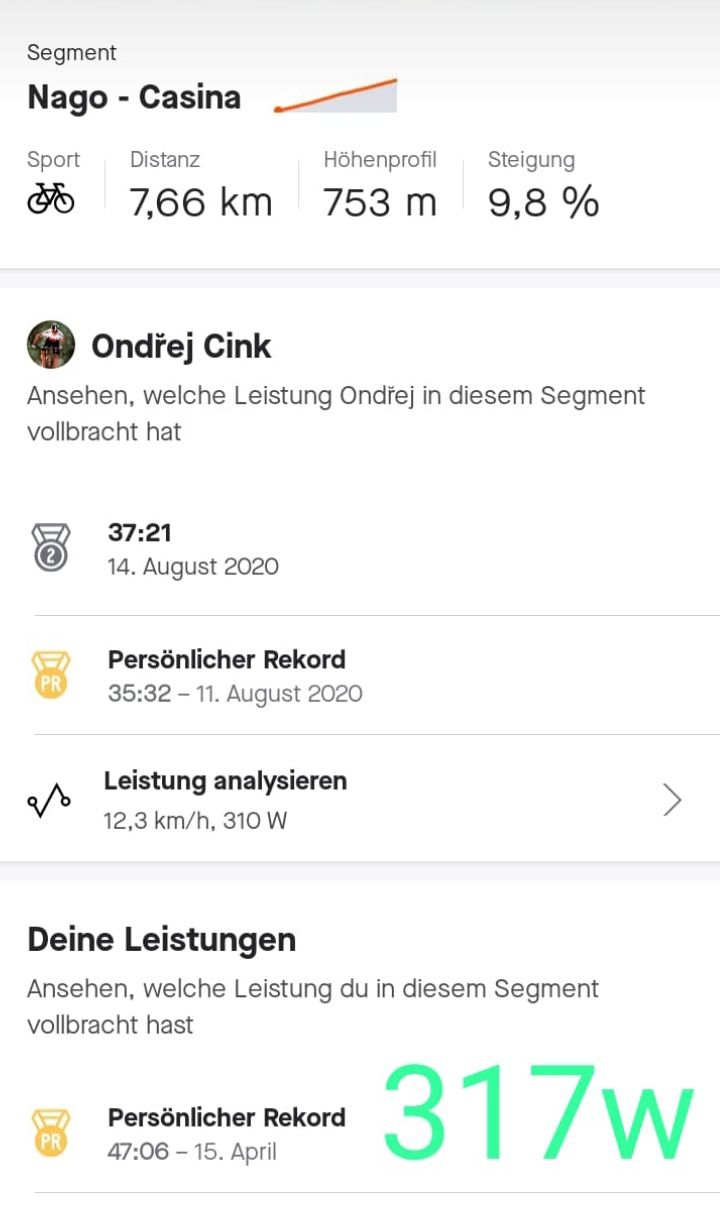View the 37:21 effort from 14. August 2020
This screenshot has height=1226, width=720.
click(360, 550)
